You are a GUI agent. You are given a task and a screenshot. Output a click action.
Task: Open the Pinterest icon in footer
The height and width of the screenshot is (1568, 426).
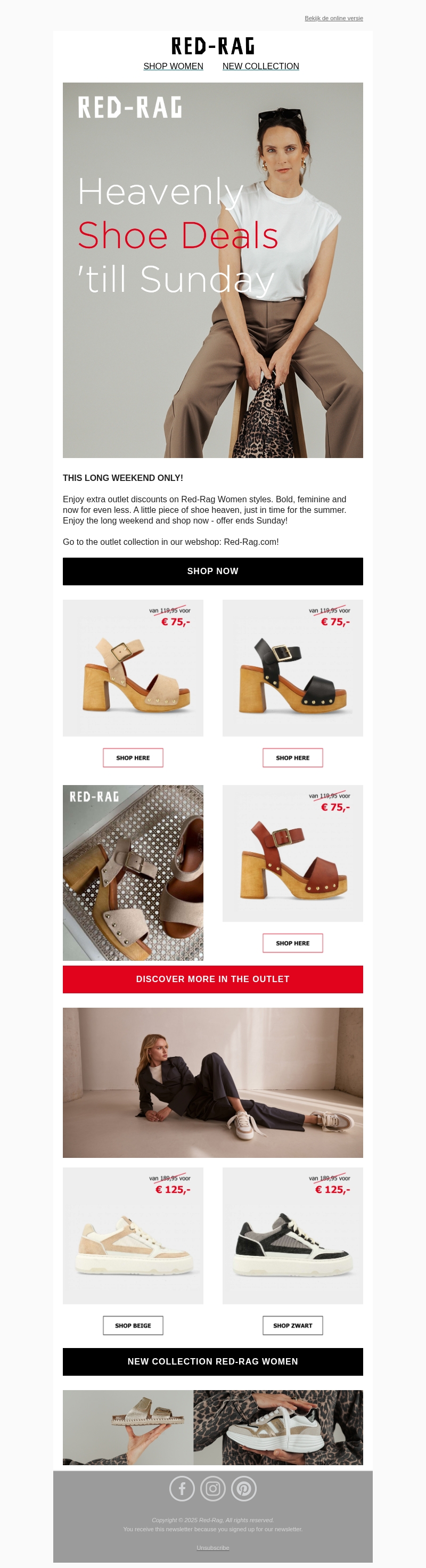tap(244, 1488)
